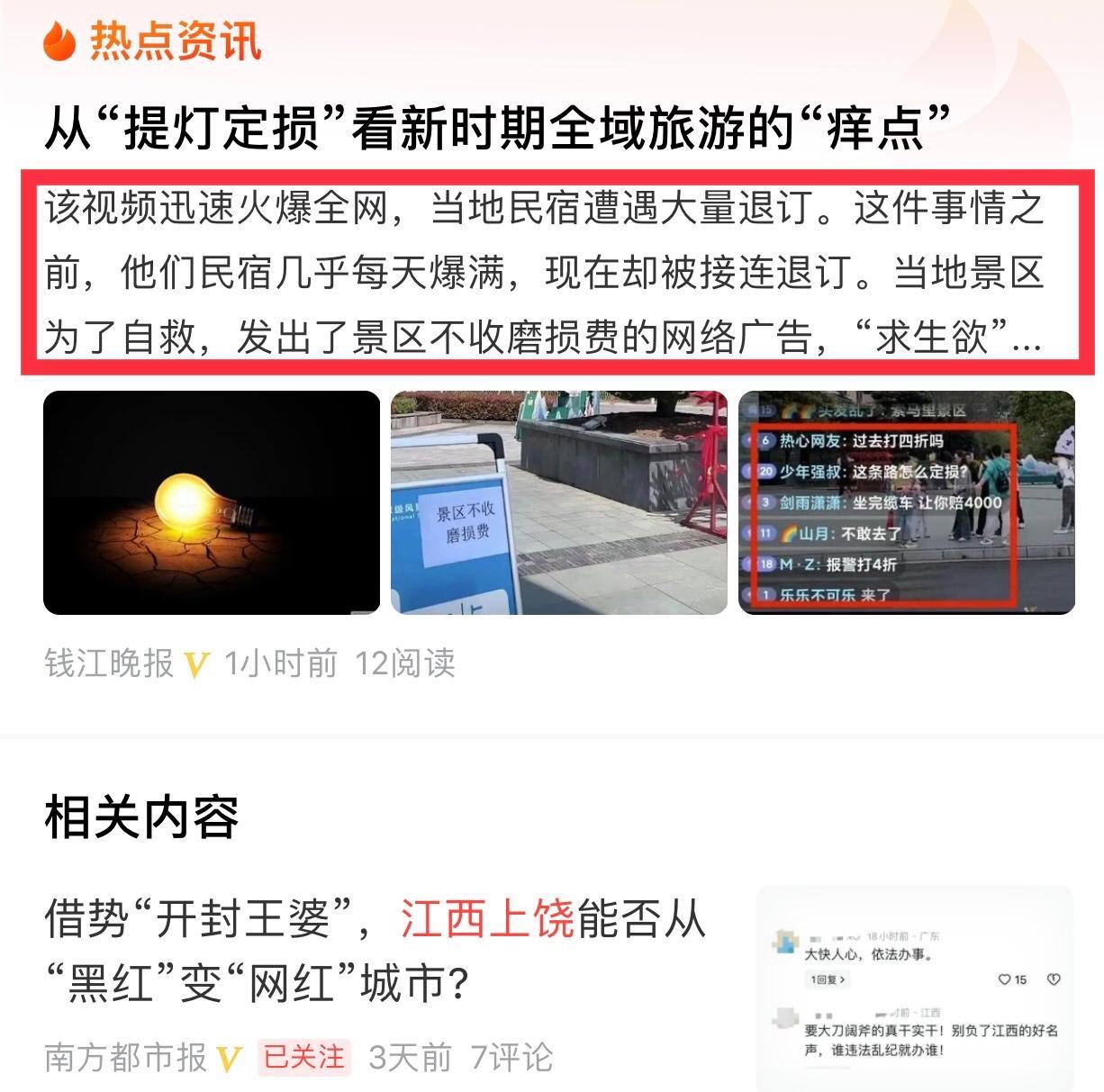This screenshot has height=1092, width=1104.
Task: Visit the 钱江晚报 publisher profile
Action: click(109, 663)
